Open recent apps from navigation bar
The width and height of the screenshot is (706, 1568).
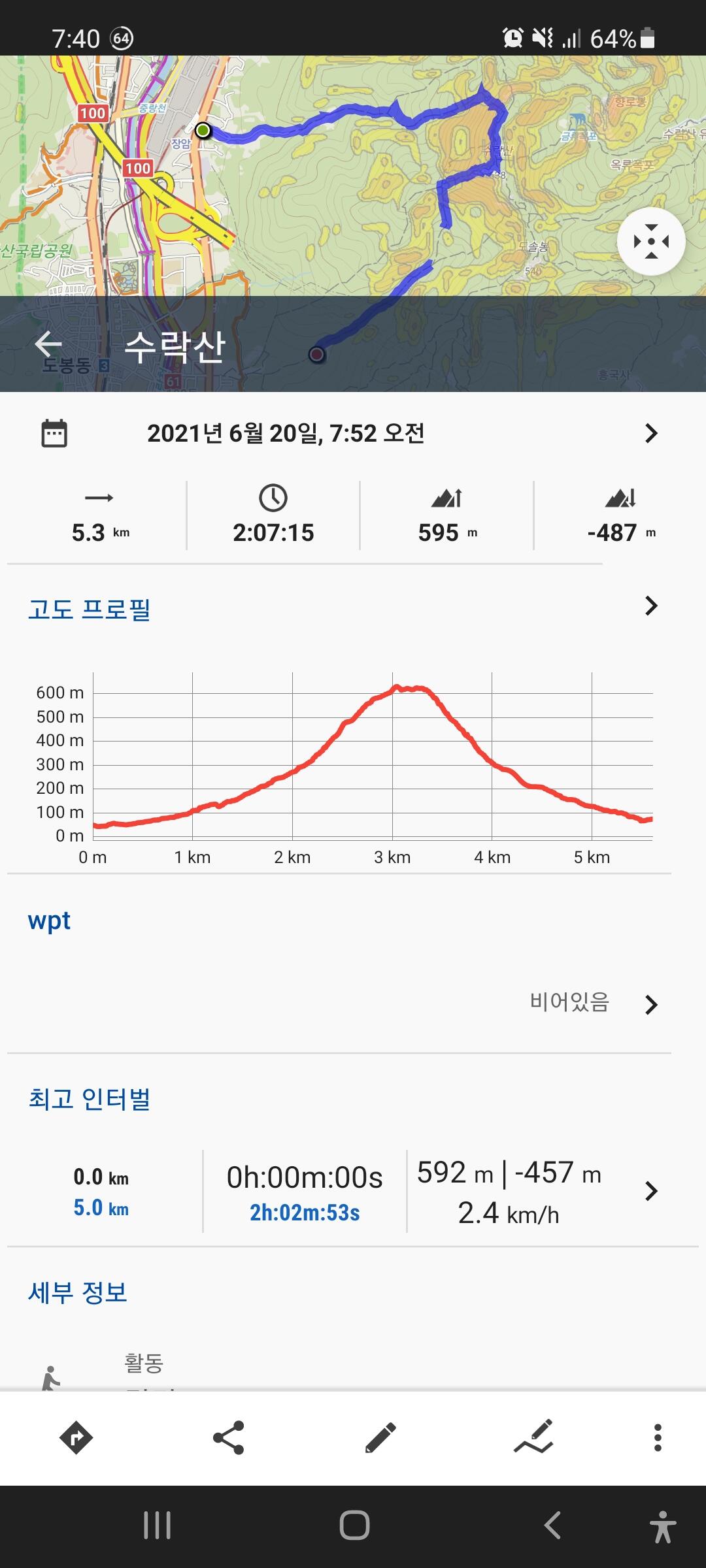coord(157,1526)
